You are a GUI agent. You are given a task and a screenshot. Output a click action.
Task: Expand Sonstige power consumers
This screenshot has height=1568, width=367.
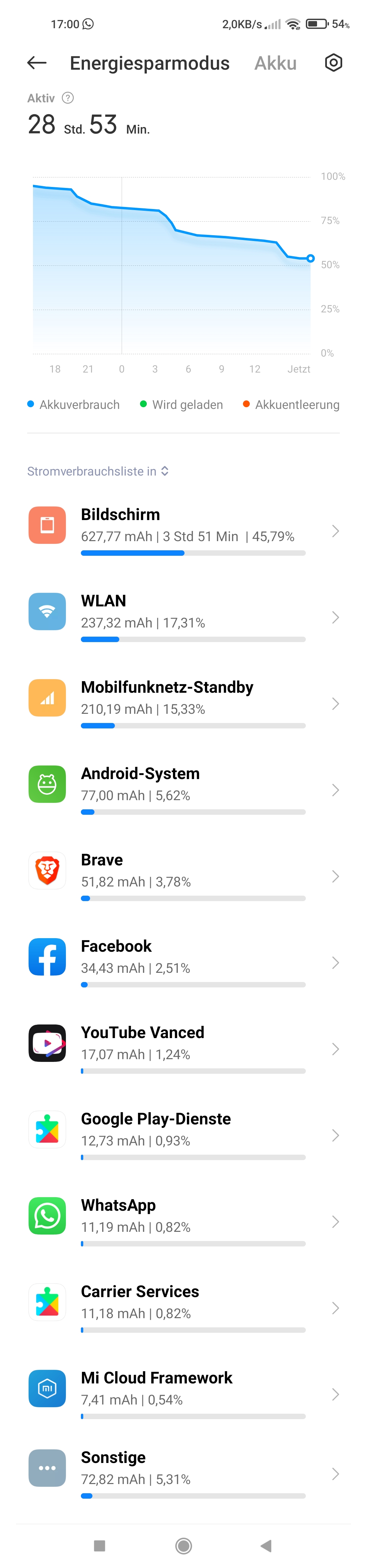(x=183, y=1474)
